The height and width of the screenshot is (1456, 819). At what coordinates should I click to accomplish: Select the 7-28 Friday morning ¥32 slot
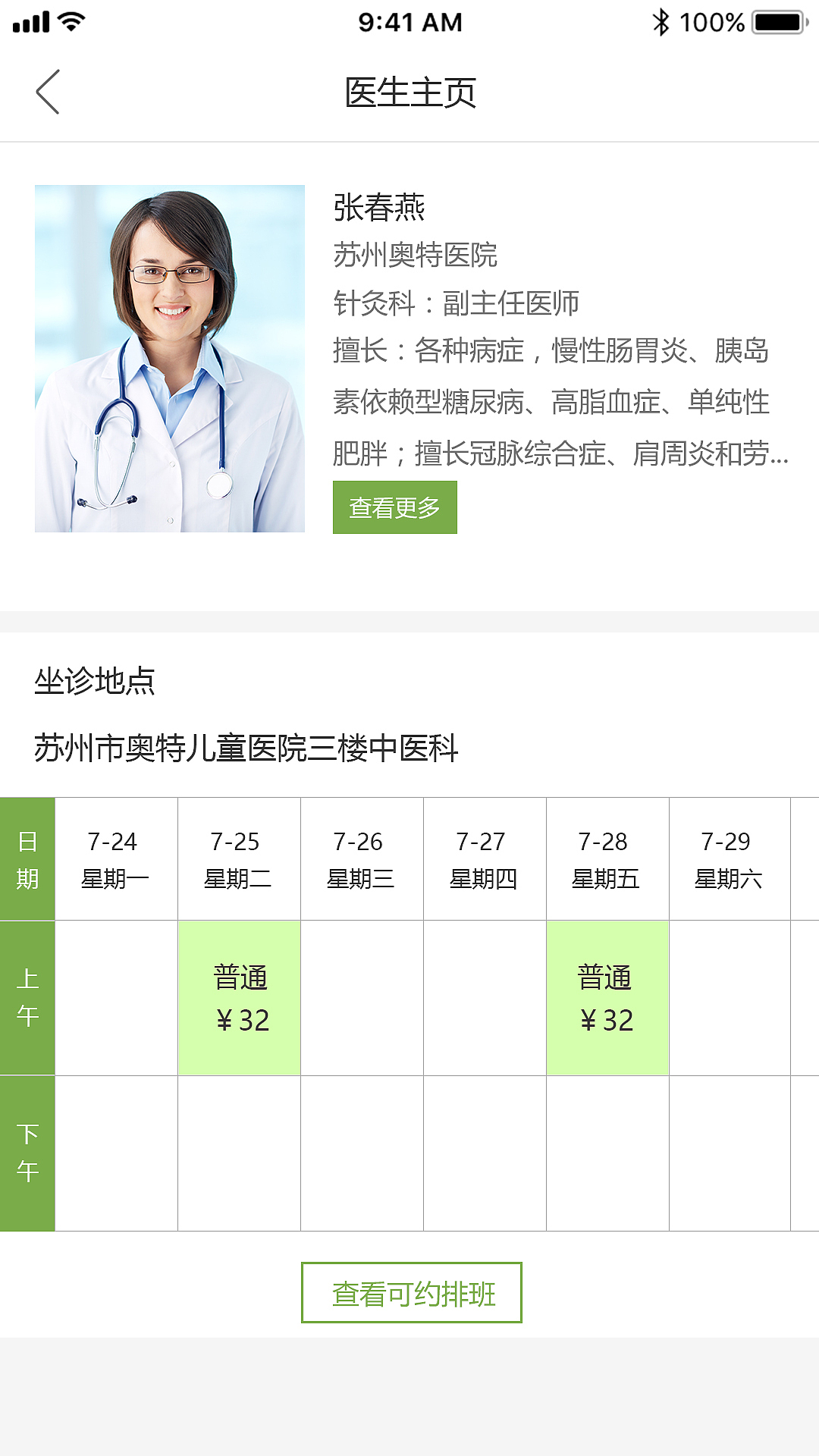607,998
